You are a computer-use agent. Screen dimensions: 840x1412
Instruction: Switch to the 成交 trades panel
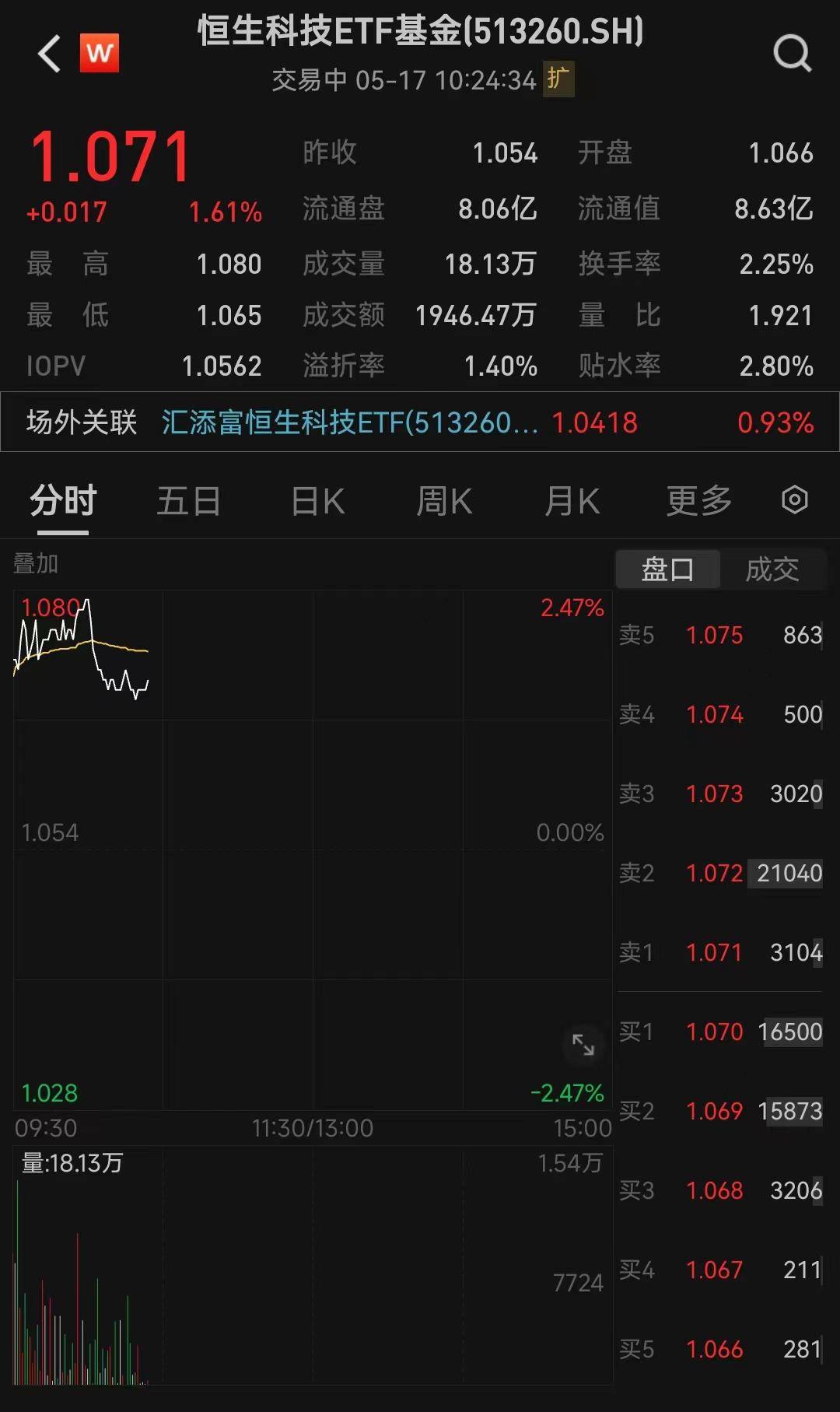(x=772, y=569)
